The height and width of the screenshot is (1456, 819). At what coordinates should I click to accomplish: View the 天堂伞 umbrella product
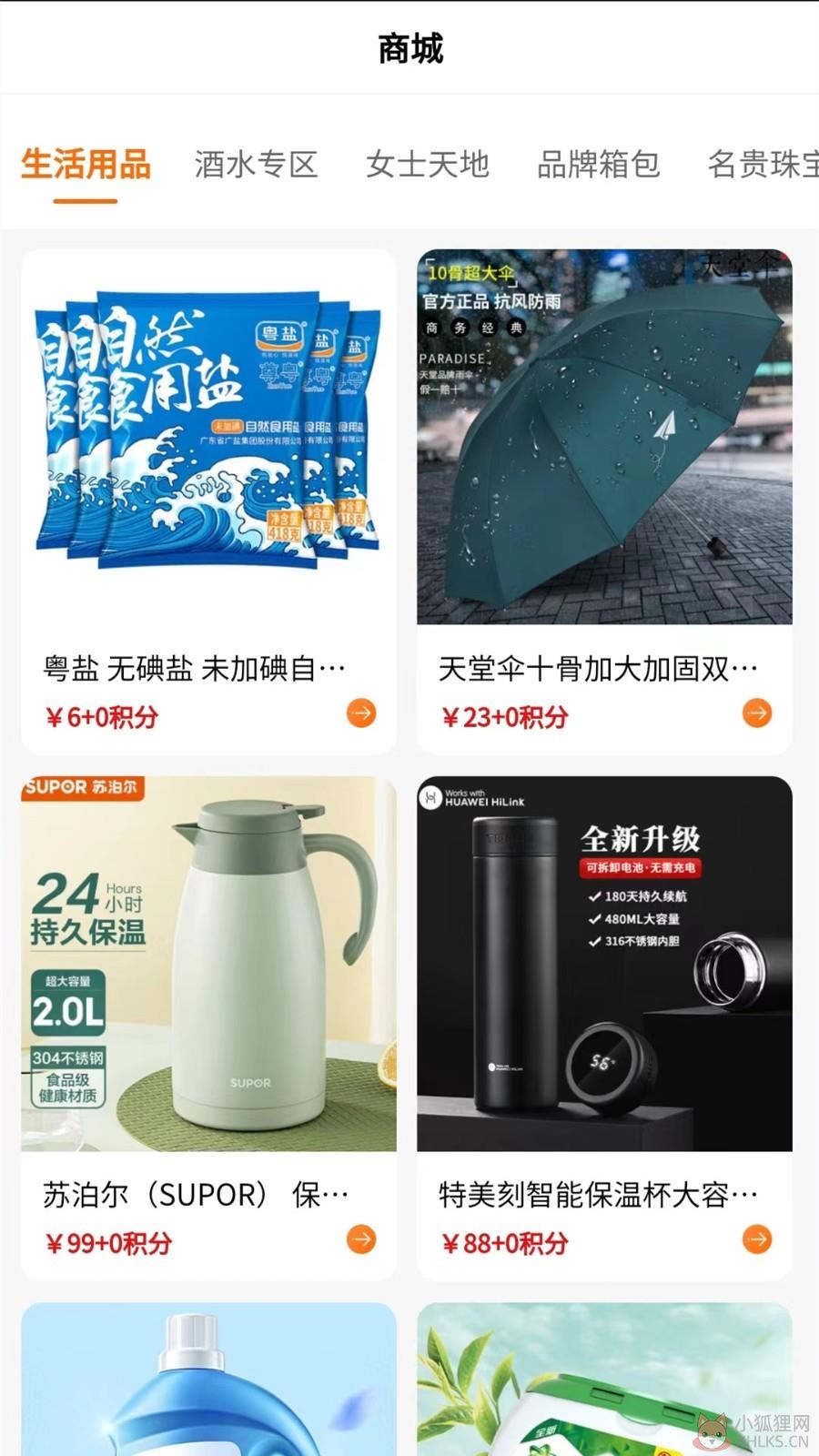(x=604, y=501)
